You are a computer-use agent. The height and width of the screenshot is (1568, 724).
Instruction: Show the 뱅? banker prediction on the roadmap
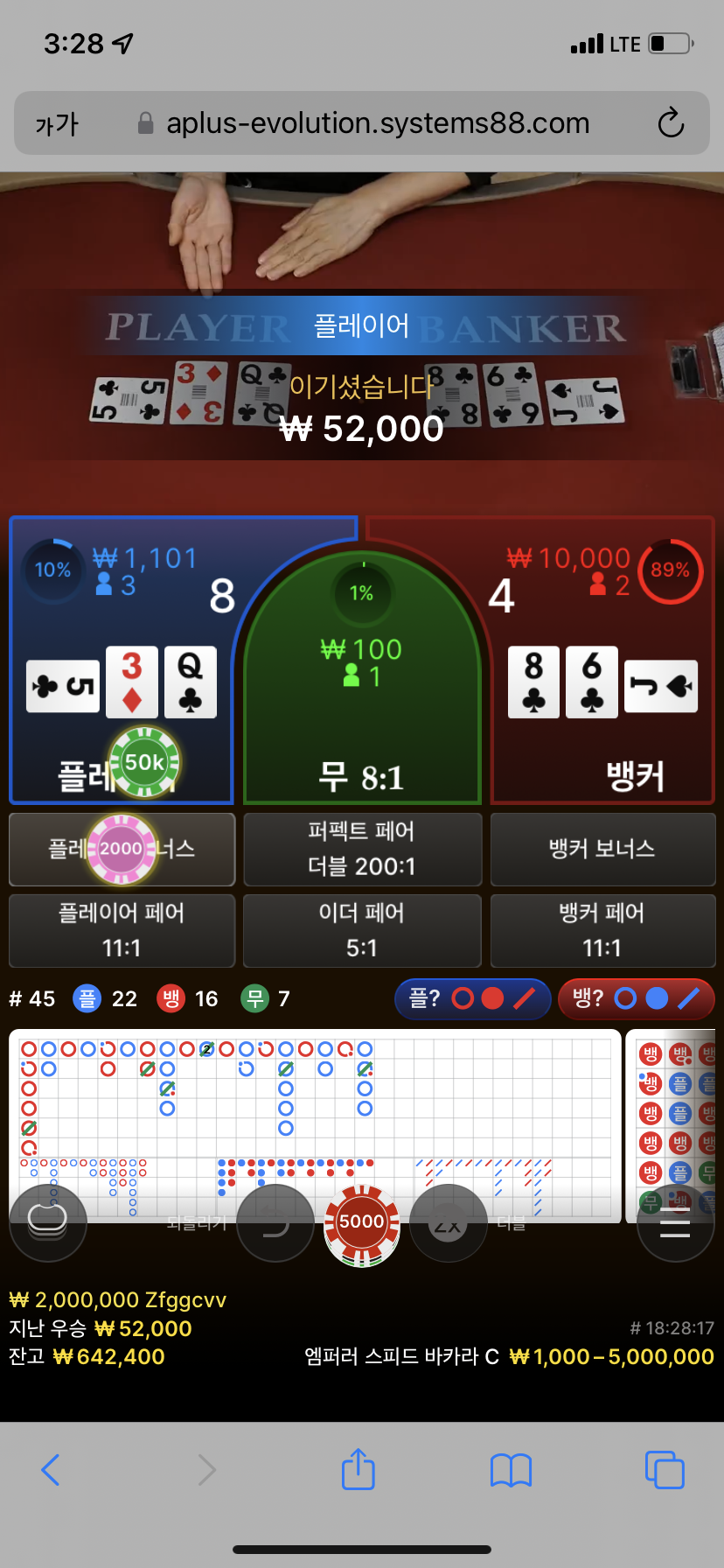tap(636, 999)
